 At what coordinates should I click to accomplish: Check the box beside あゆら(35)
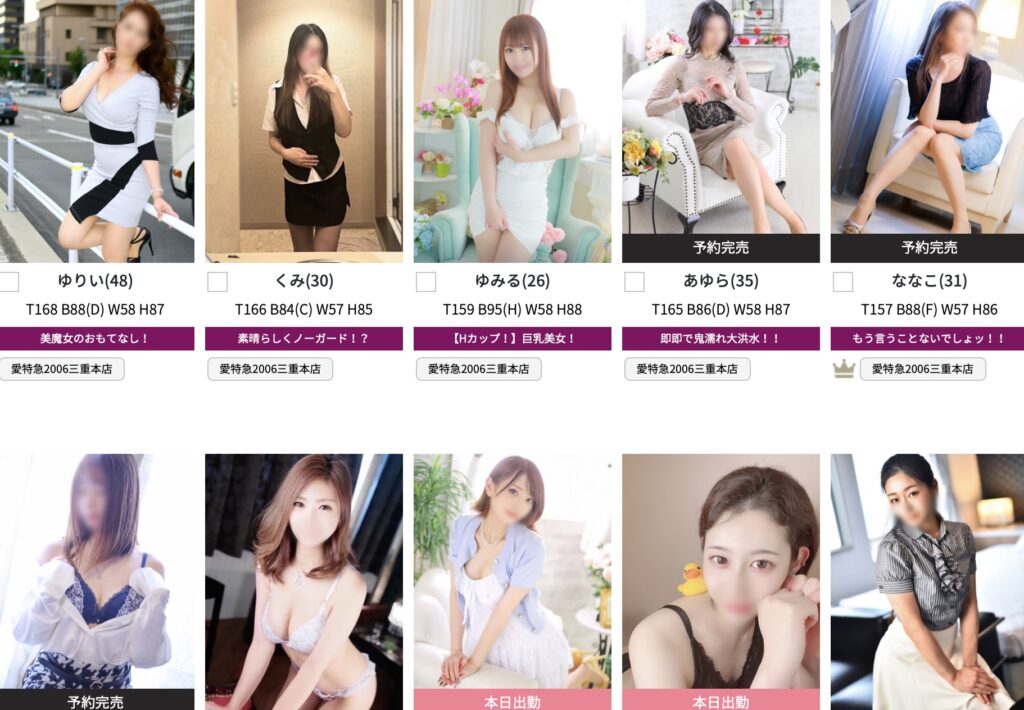pos(634,281)
